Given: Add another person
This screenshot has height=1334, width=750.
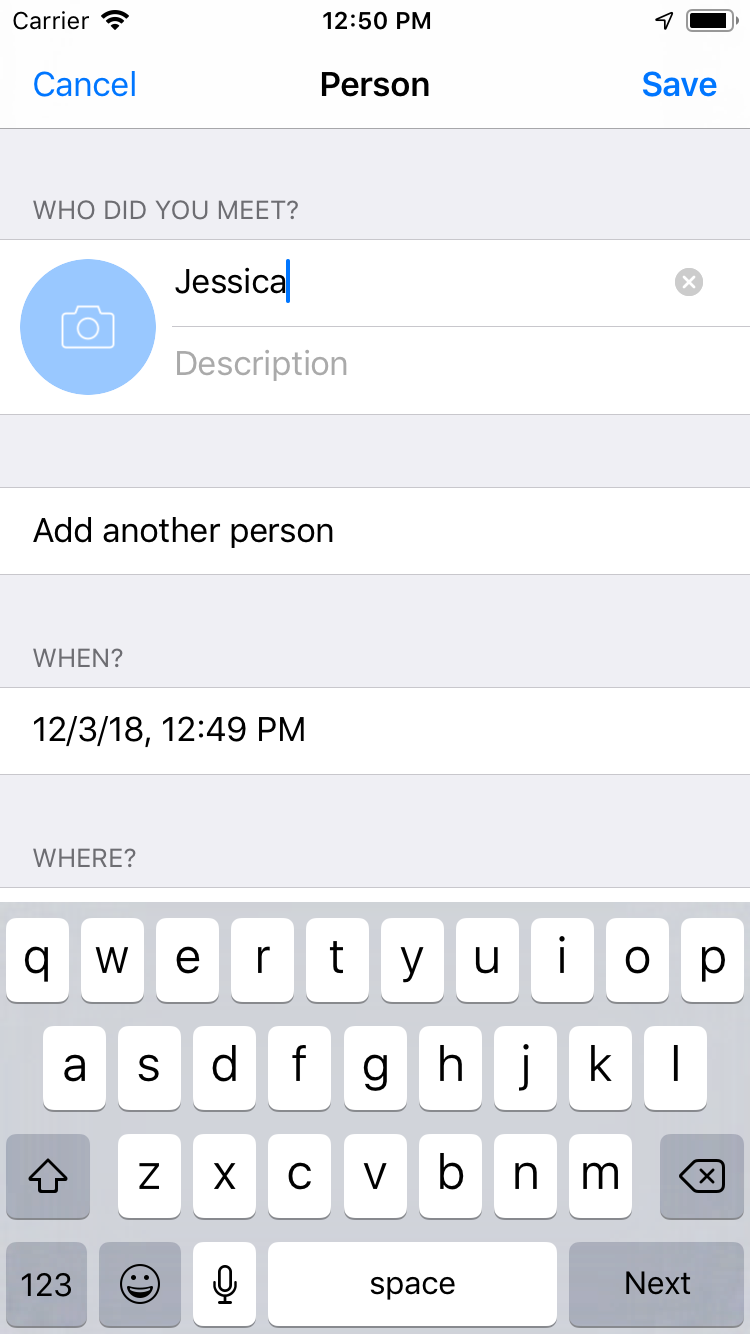Looking at the screenshot, I should 375,531.
